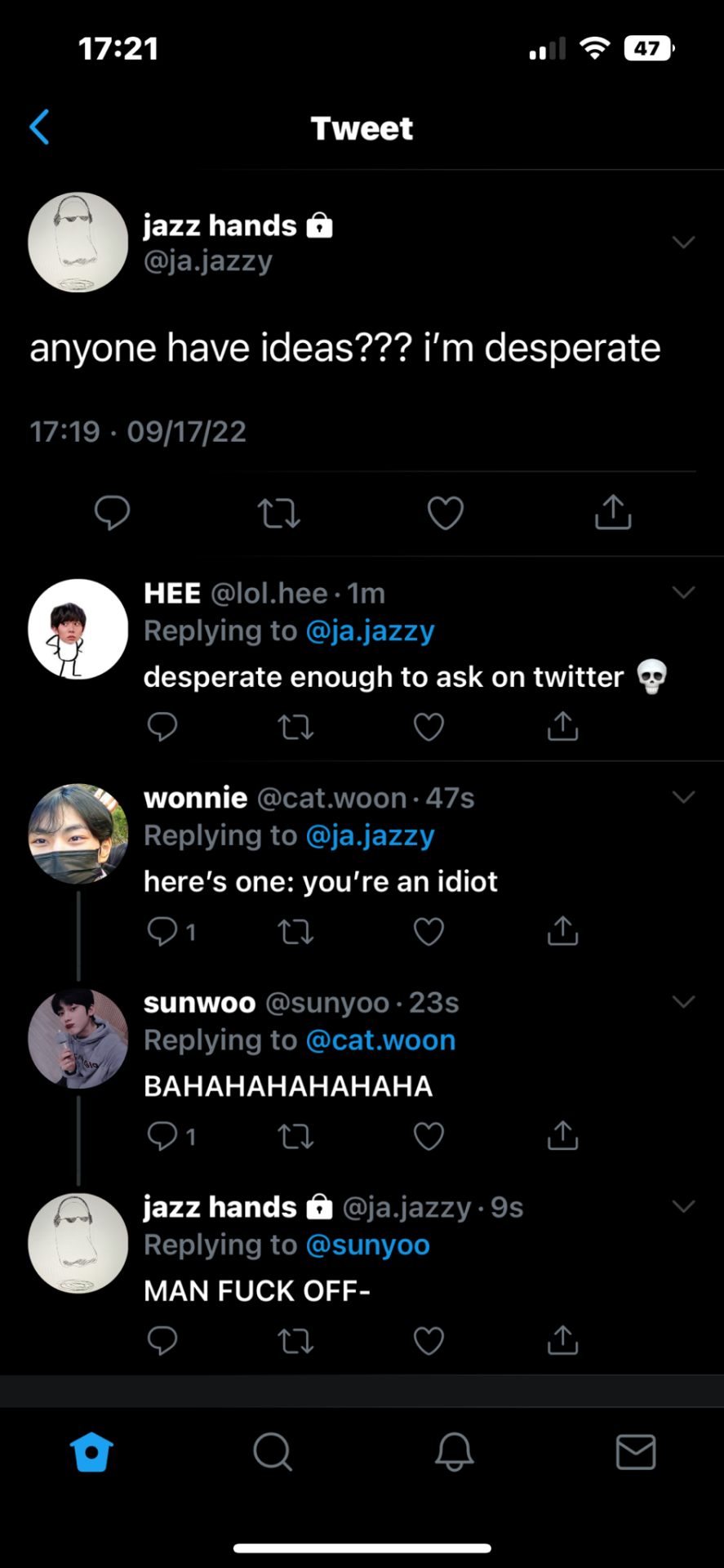724x1568 pixels.
Task: Share sunwoo's reply
Action: point(562,1134)
